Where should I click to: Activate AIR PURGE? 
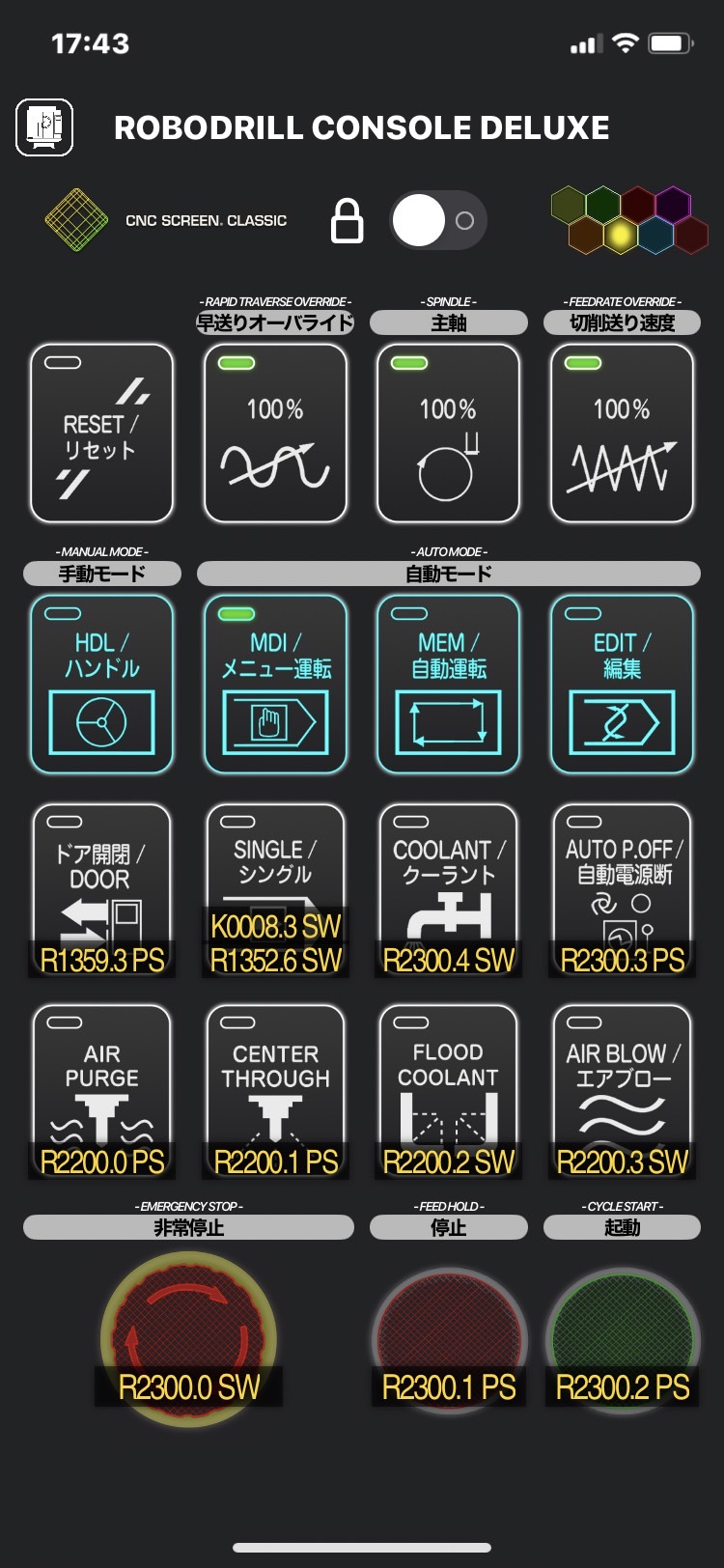point(101,1089)
